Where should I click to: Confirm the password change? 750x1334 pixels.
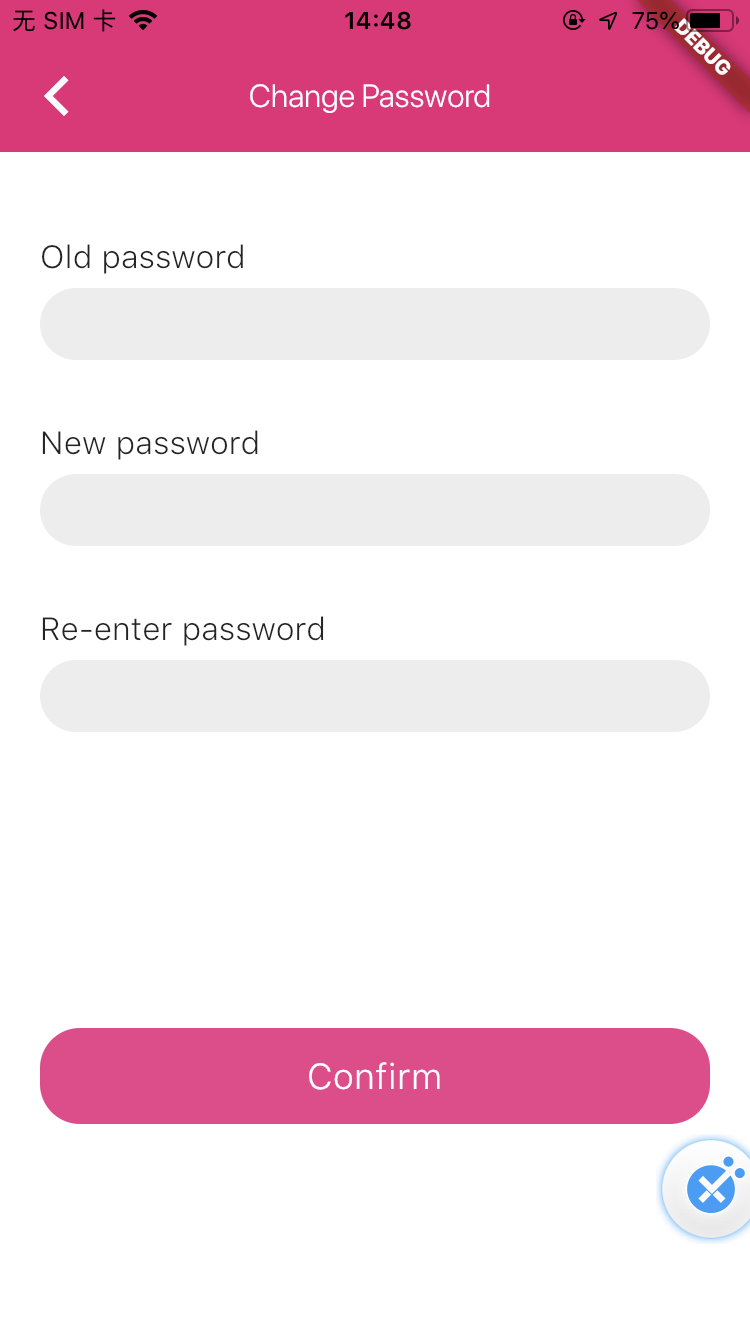[x=375, y=1076]
